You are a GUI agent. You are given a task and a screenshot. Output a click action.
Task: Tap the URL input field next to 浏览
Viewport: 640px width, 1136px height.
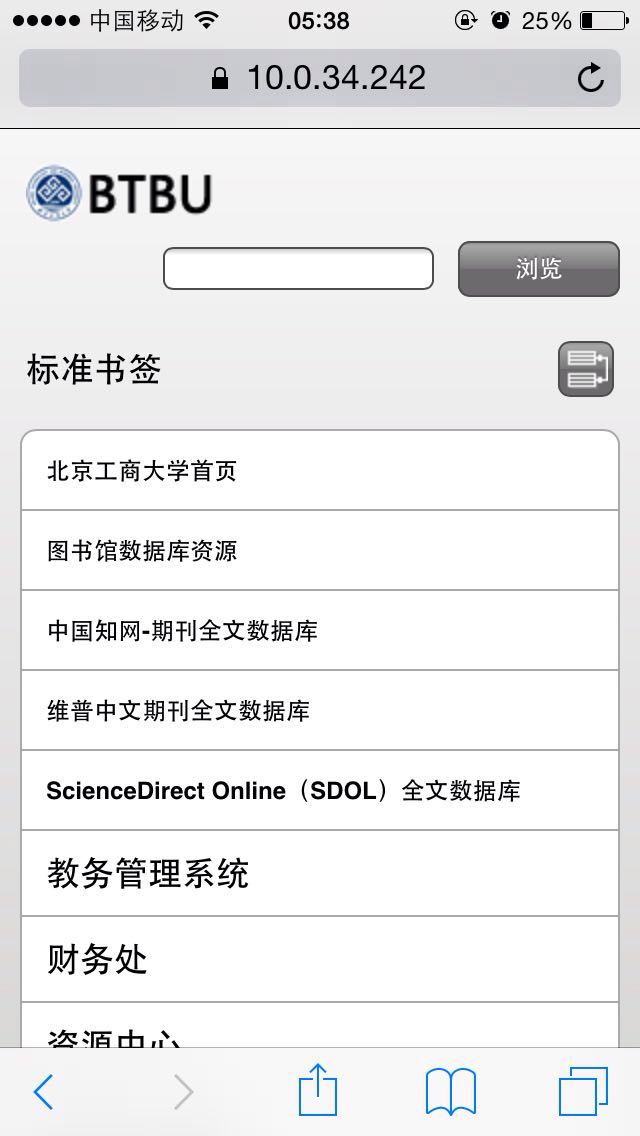click(x=298, y=269)
